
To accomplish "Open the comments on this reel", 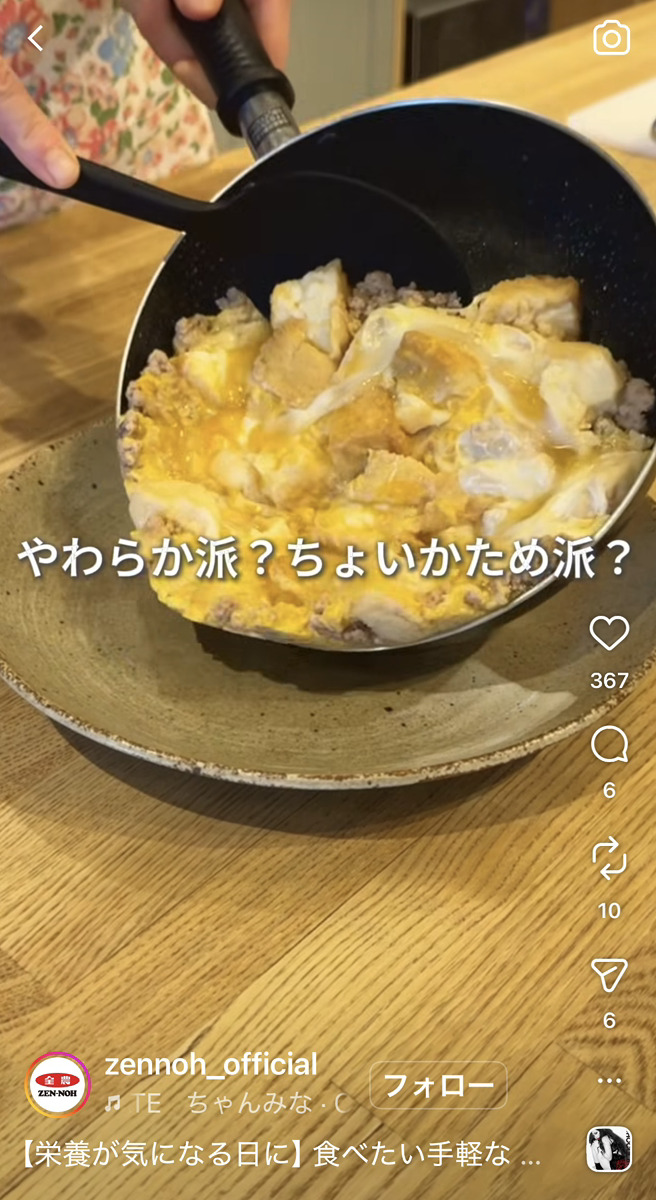I will 609,745.
